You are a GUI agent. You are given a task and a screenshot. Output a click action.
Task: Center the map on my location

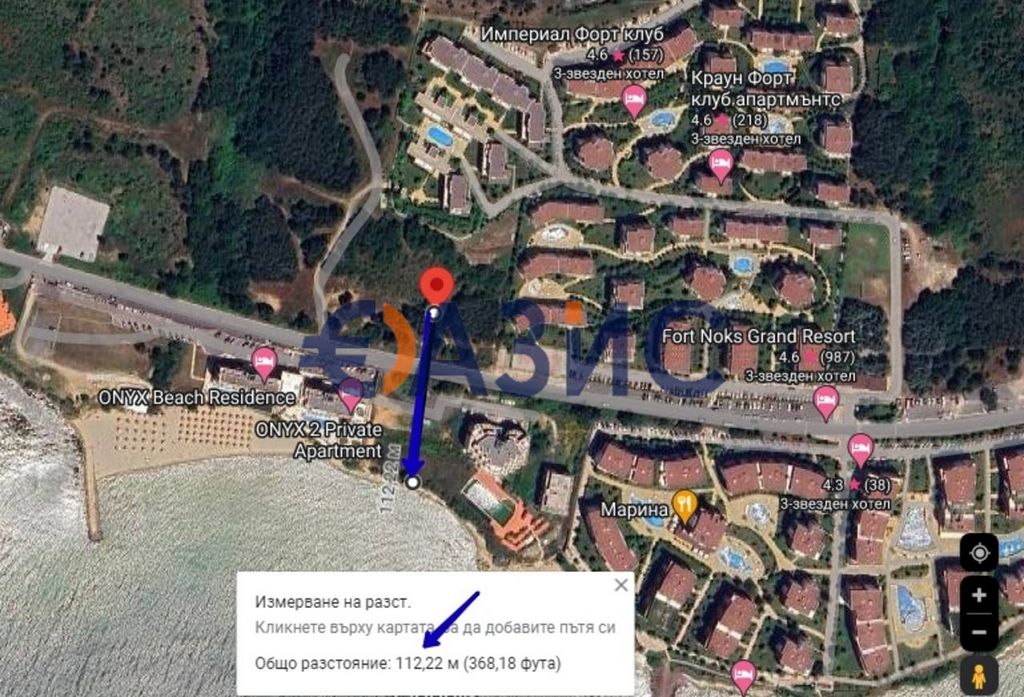[x=979, y=552]
